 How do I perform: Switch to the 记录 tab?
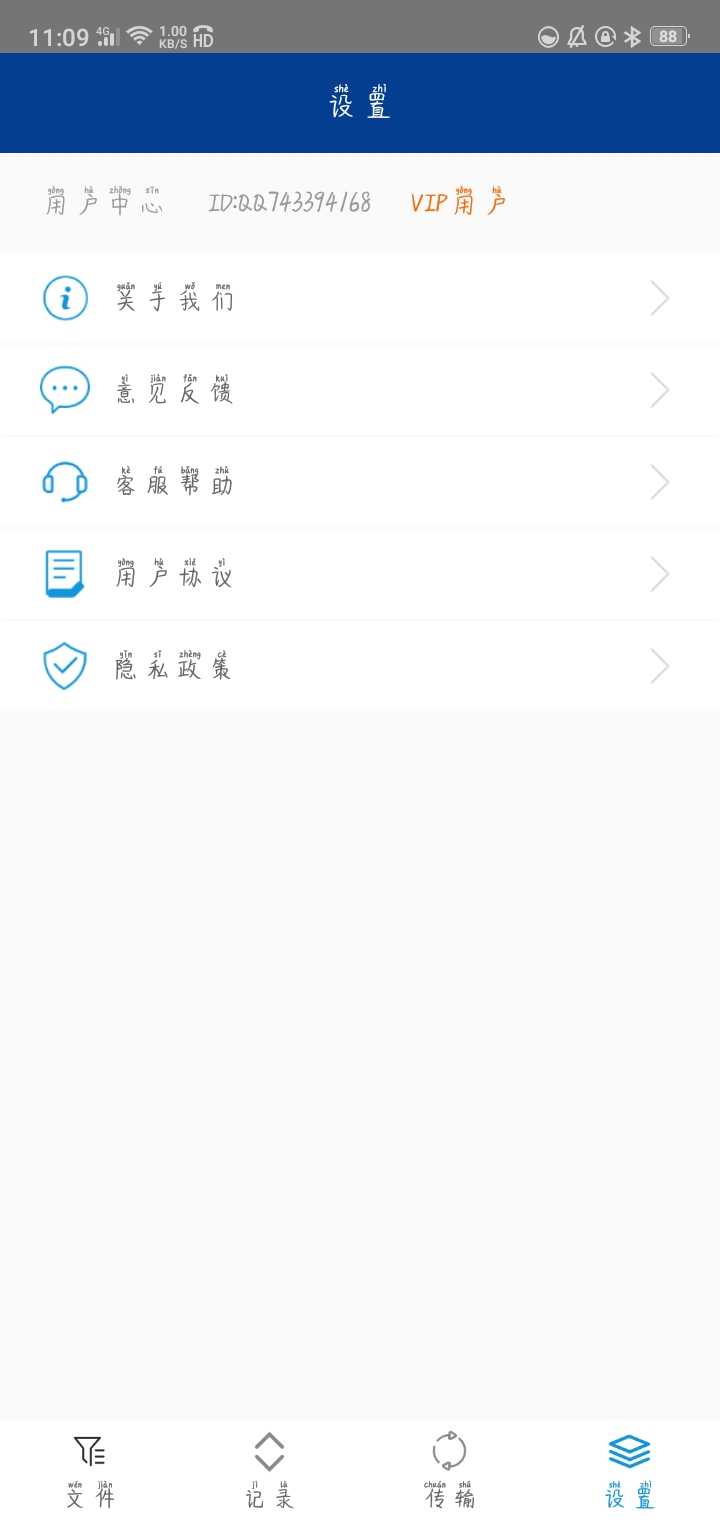click(x=270, y=1470)
